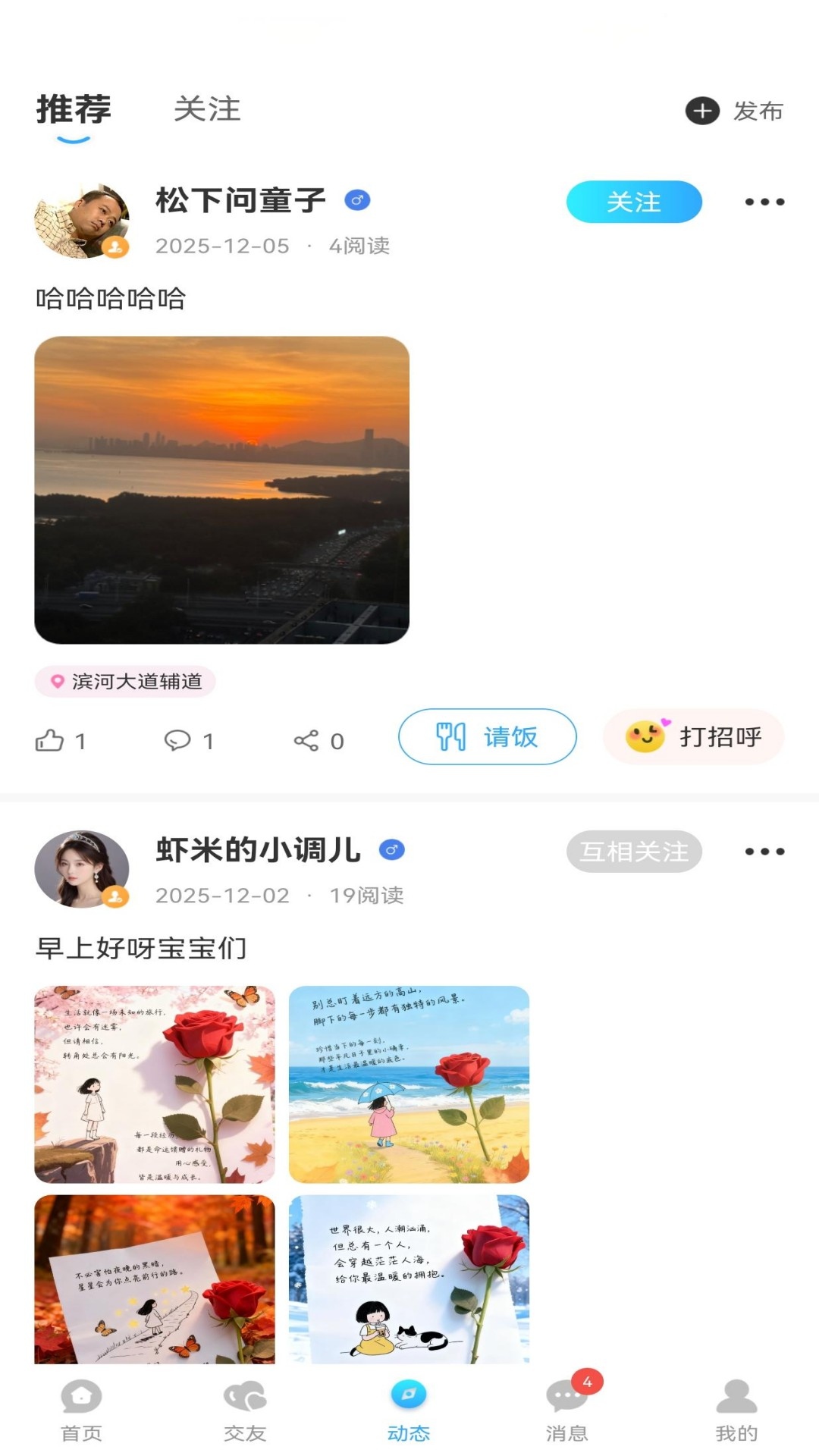
Task: Select the 动态 tab in bottom navigation
Action: tap(409, 1410)
